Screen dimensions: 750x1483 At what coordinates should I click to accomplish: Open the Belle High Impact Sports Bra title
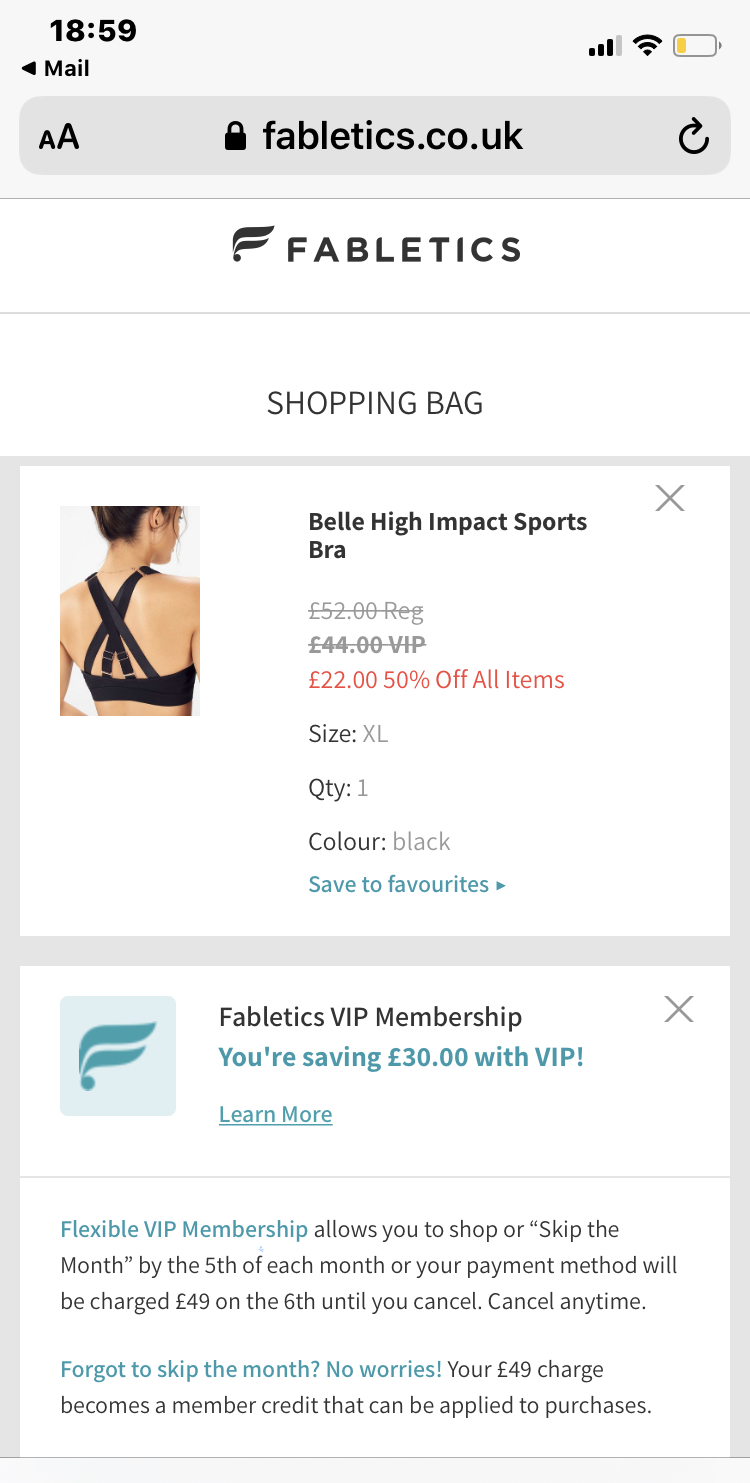(x=447, y=535)
